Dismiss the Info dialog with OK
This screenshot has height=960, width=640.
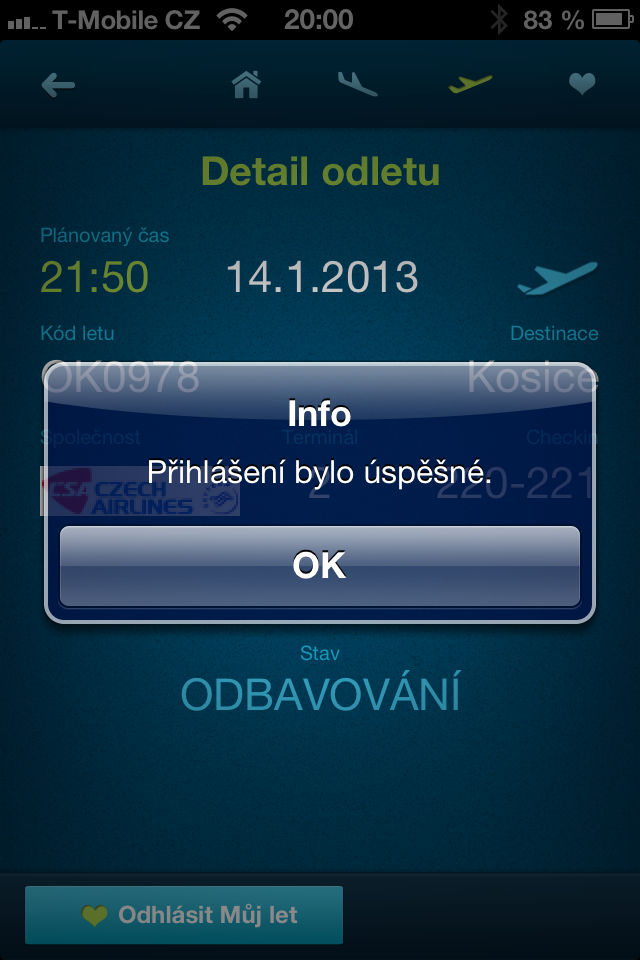point(320,565)
